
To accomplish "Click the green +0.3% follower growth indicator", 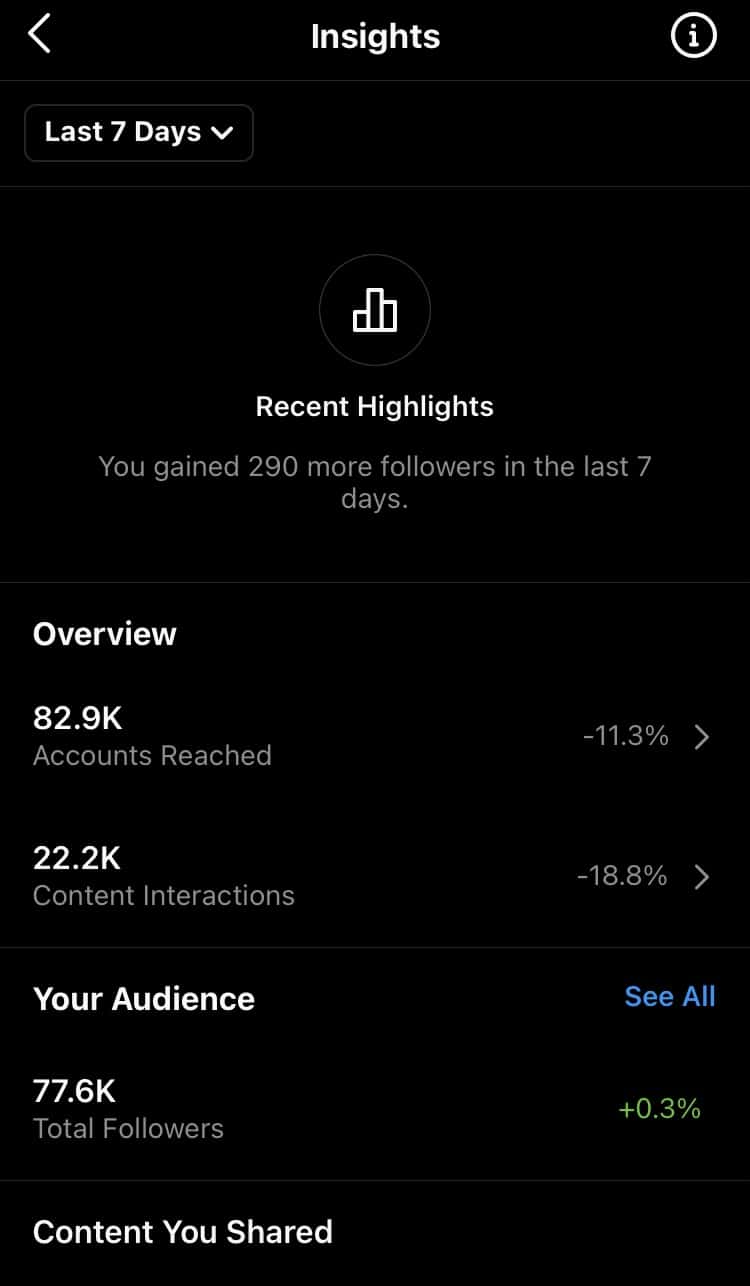I will [x=660, y=1108].
